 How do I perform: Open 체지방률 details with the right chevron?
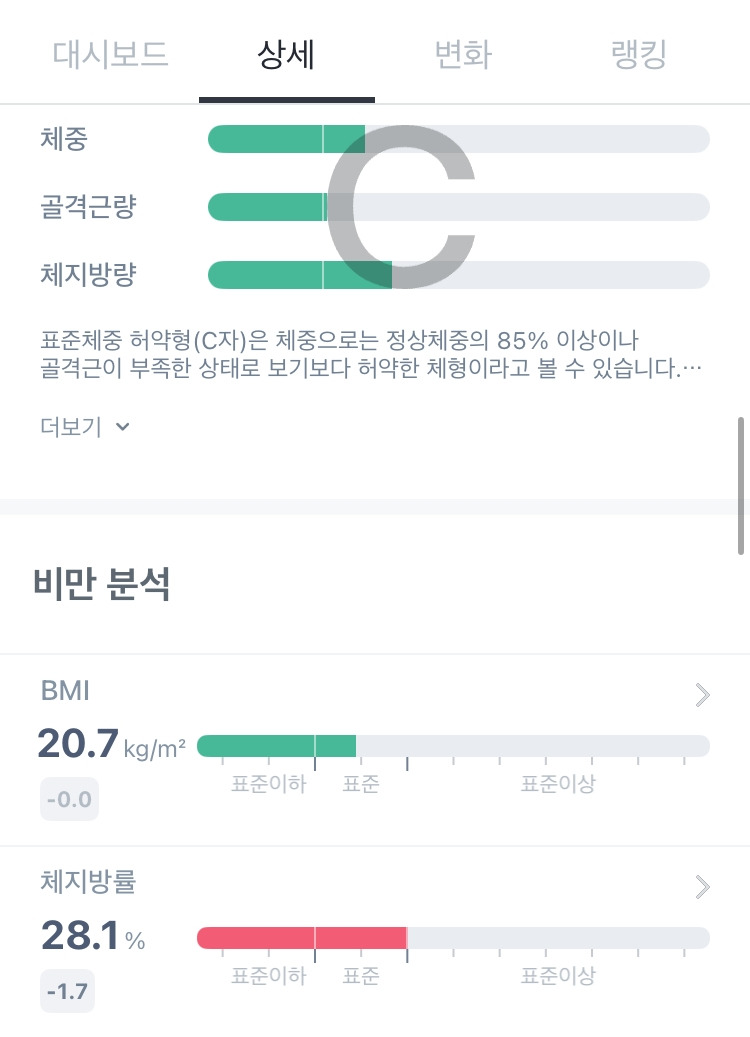pos(702,887)
